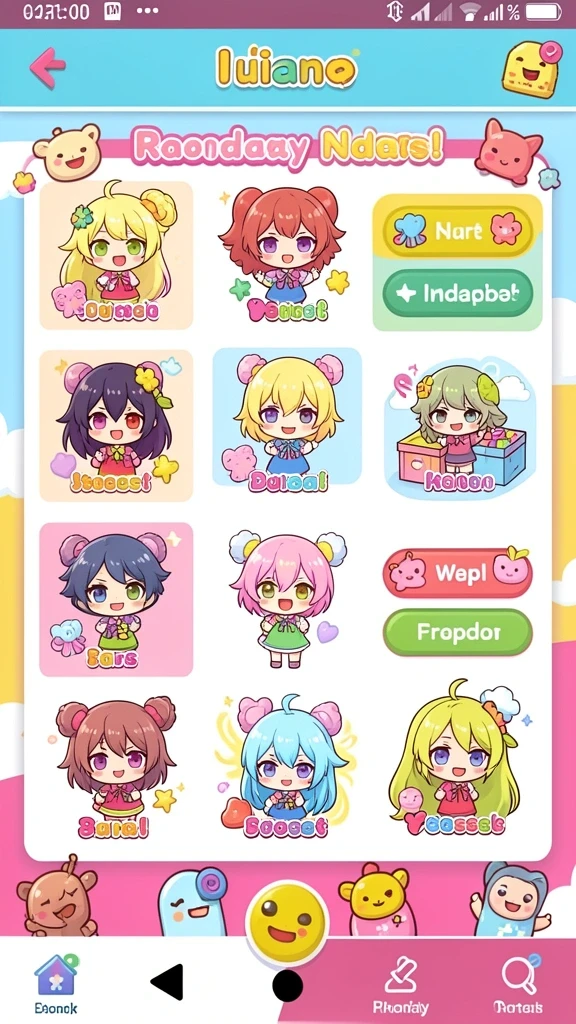This screenshot has width=576, height=1024.
Task: Open the magnifier search tab
Action: tap(520, 984)
